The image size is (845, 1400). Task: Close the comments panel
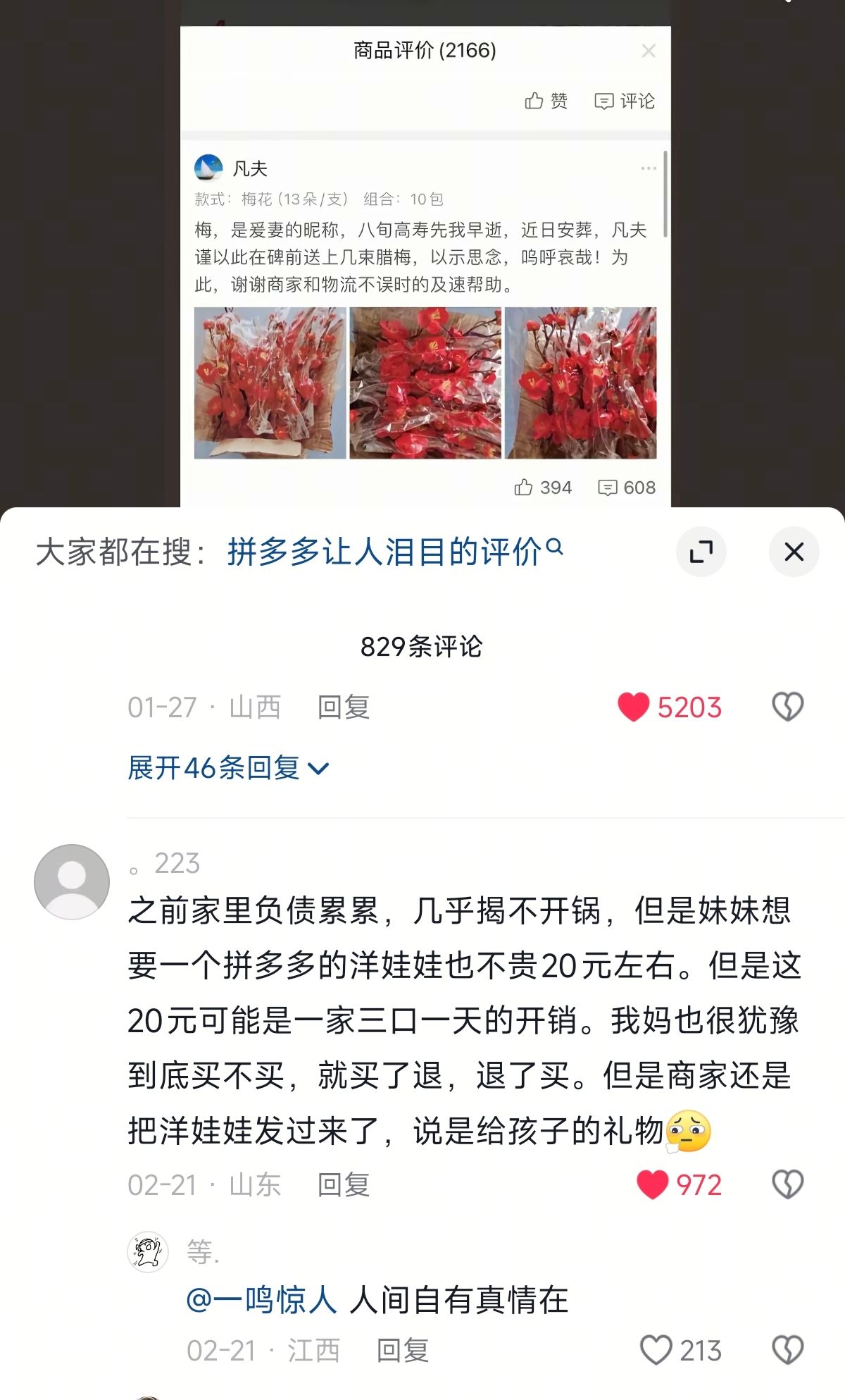tap(794, 552)
